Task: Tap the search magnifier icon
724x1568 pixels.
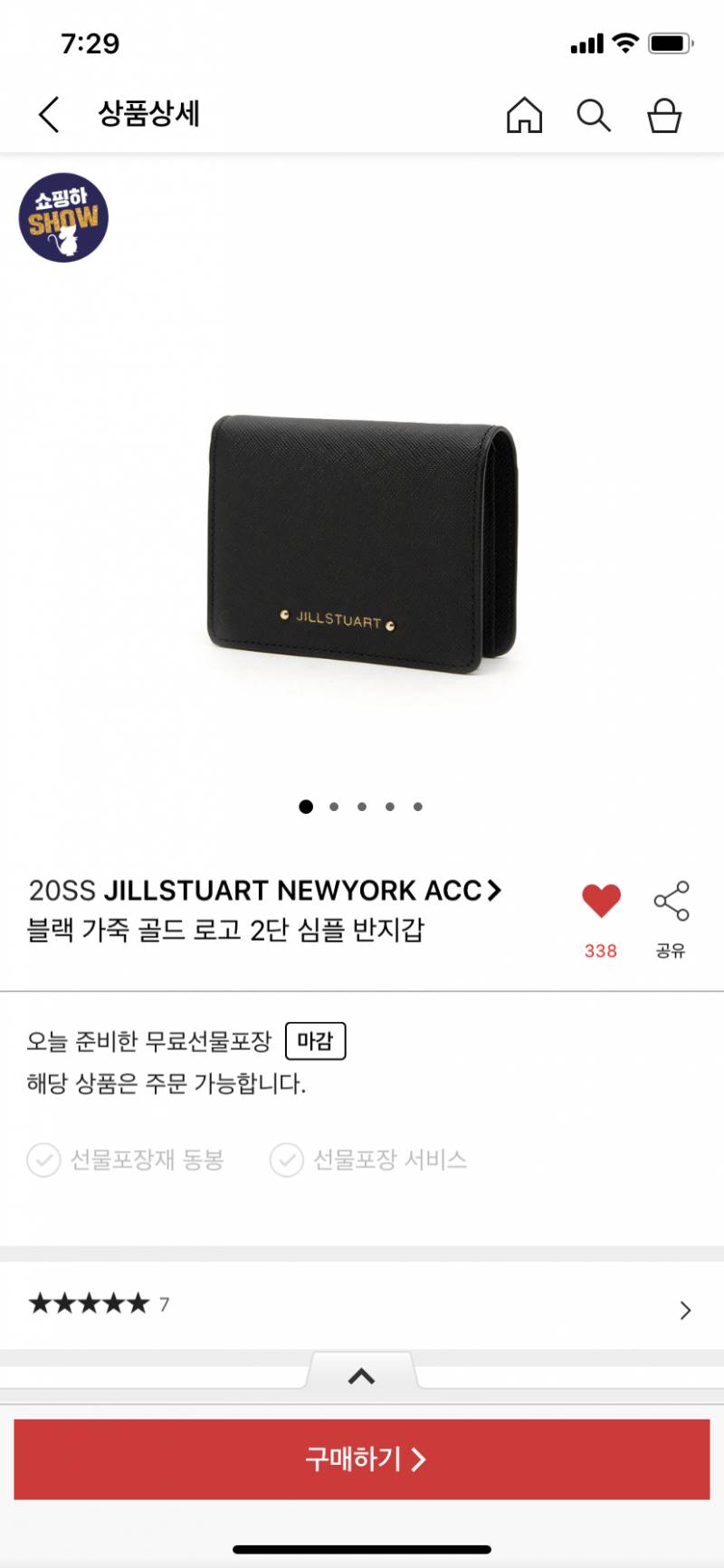Action: click(x=595, y=115)
